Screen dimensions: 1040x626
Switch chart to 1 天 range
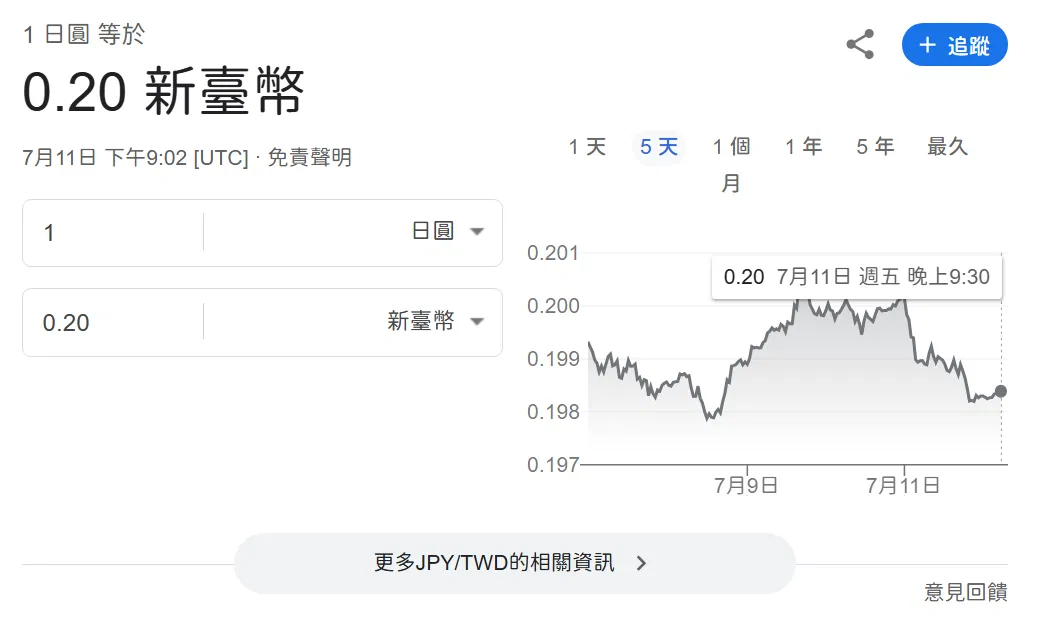(587, 147)
